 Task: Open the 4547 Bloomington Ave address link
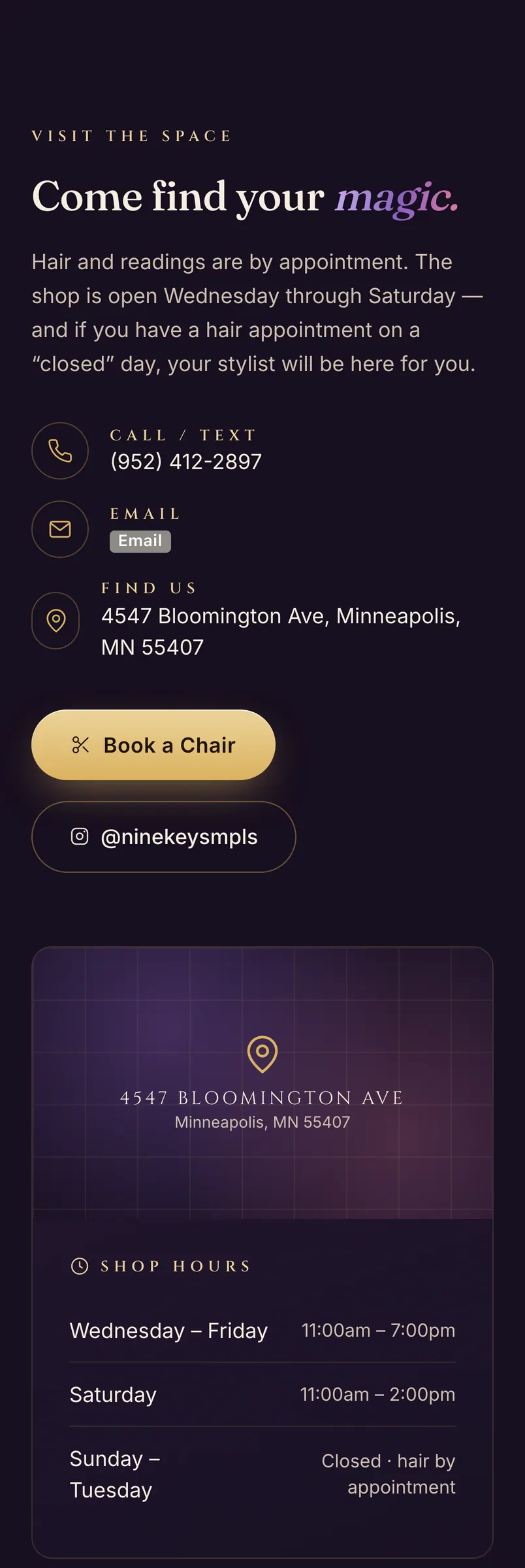click(x=281, y=631)
